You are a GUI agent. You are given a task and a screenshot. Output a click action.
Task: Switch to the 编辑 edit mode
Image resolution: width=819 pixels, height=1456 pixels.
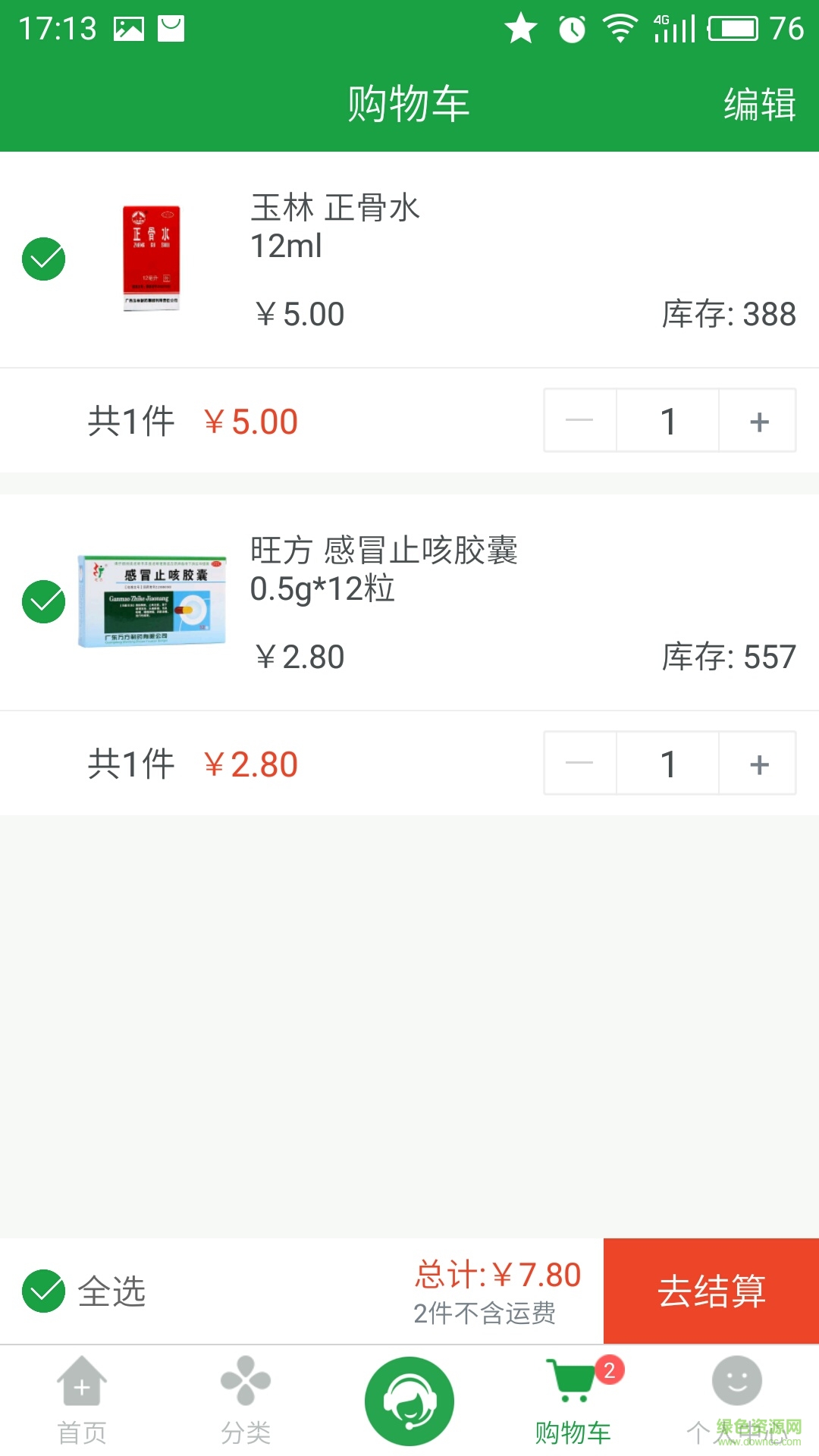tap(761, 105)
